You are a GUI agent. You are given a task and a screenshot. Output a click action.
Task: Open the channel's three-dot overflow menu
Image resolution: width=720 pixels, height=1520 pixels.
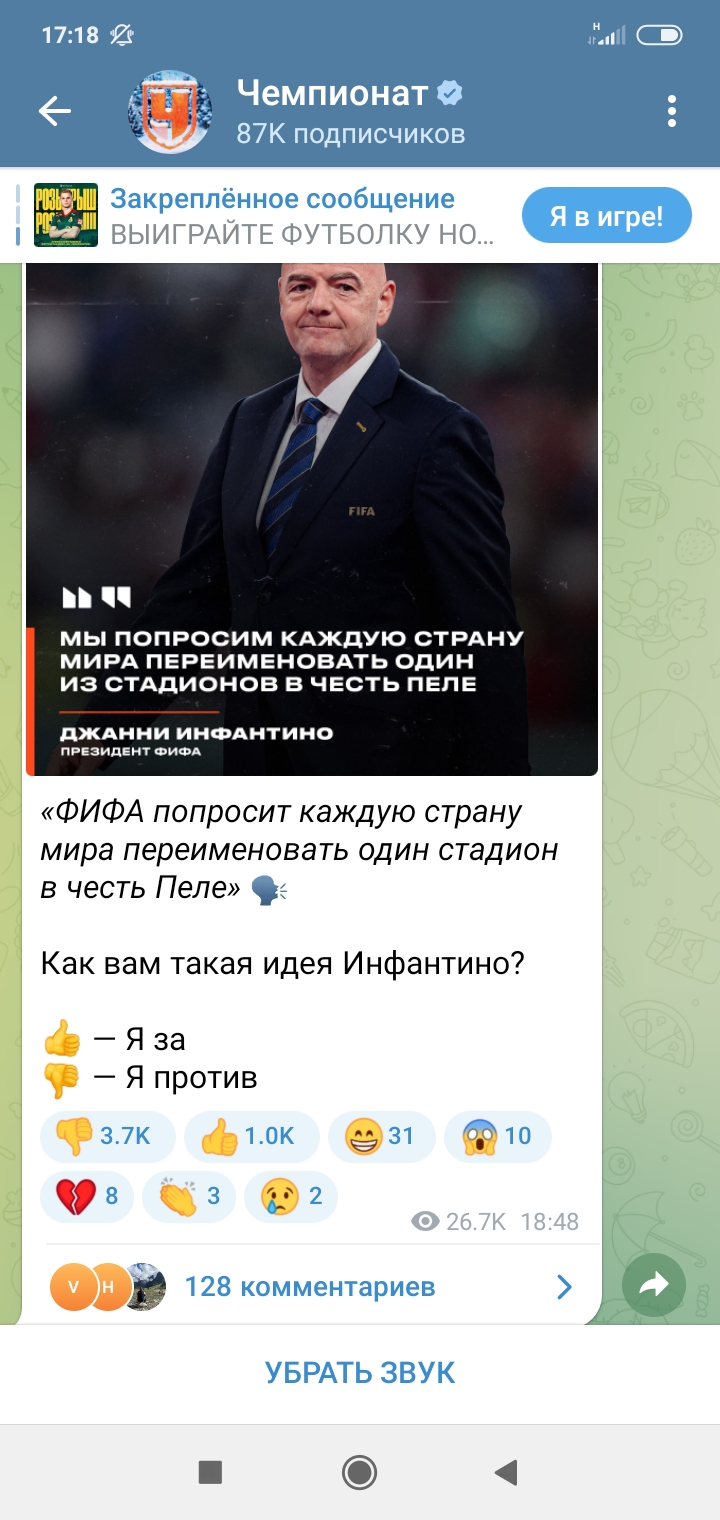[x=672, y=111]
